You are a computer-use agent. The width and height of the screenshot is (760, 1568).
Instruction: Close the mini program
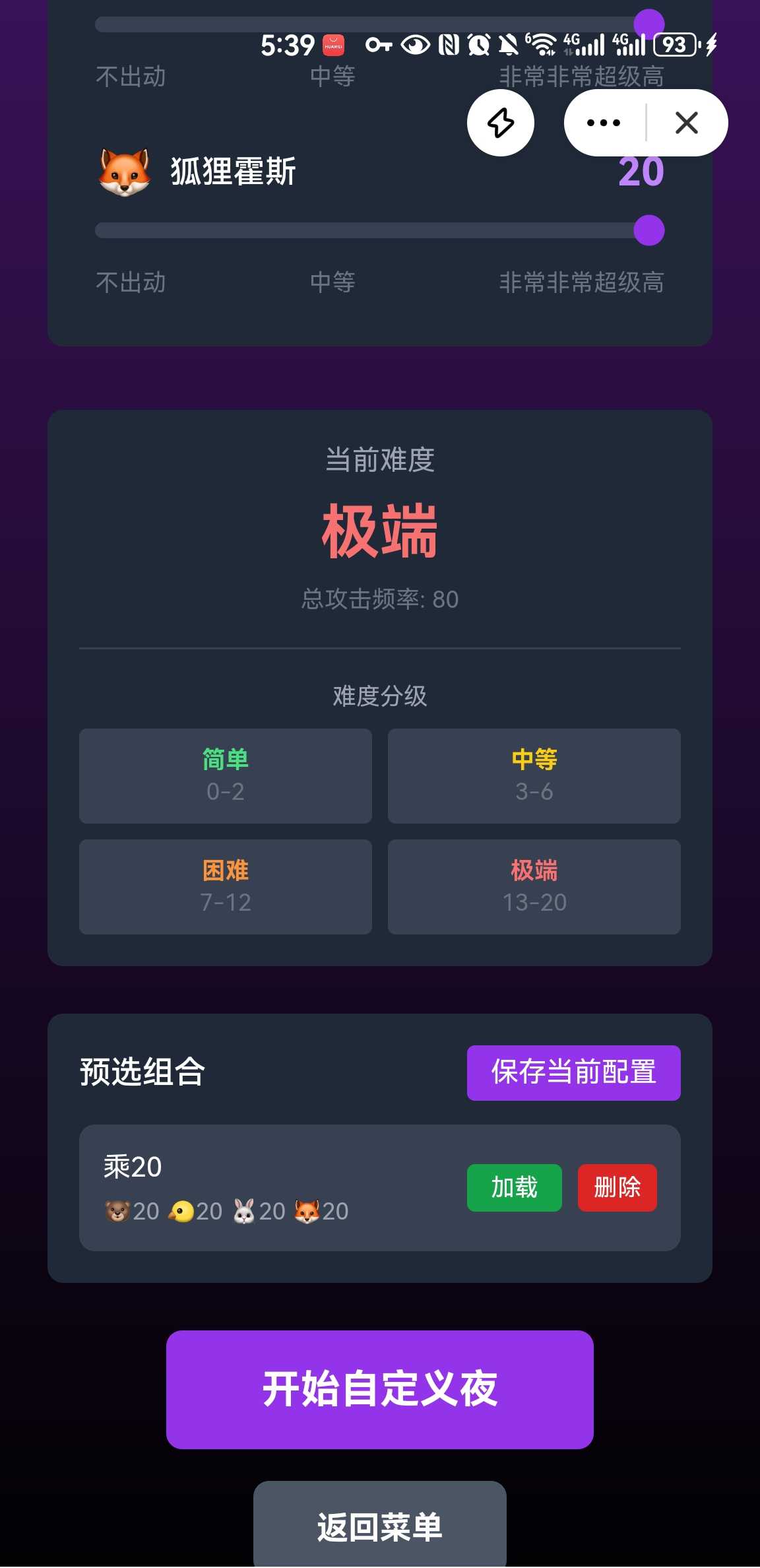tap(687, 123)
